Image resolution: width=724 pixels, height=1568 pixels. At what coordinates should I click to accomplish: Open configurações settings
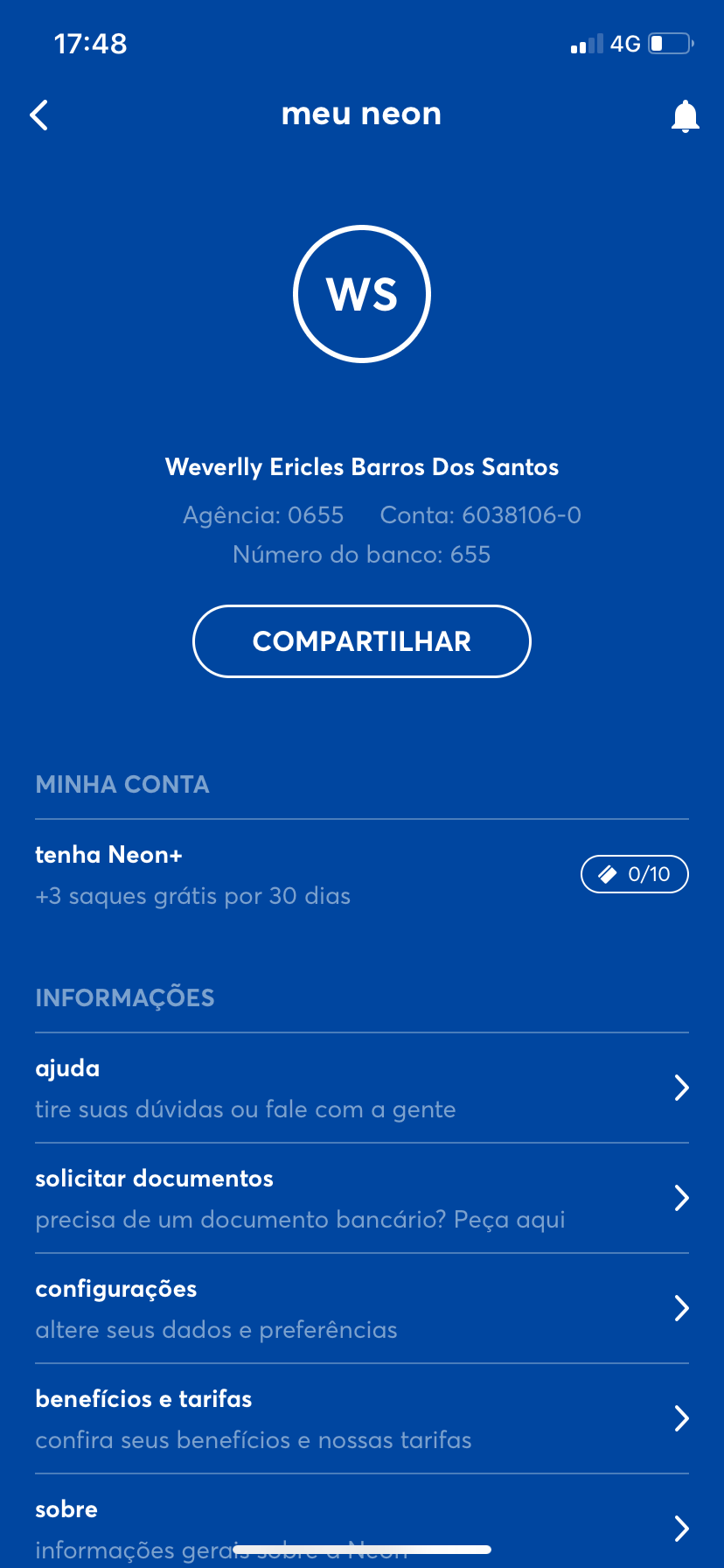click(x=361, y=1308)
